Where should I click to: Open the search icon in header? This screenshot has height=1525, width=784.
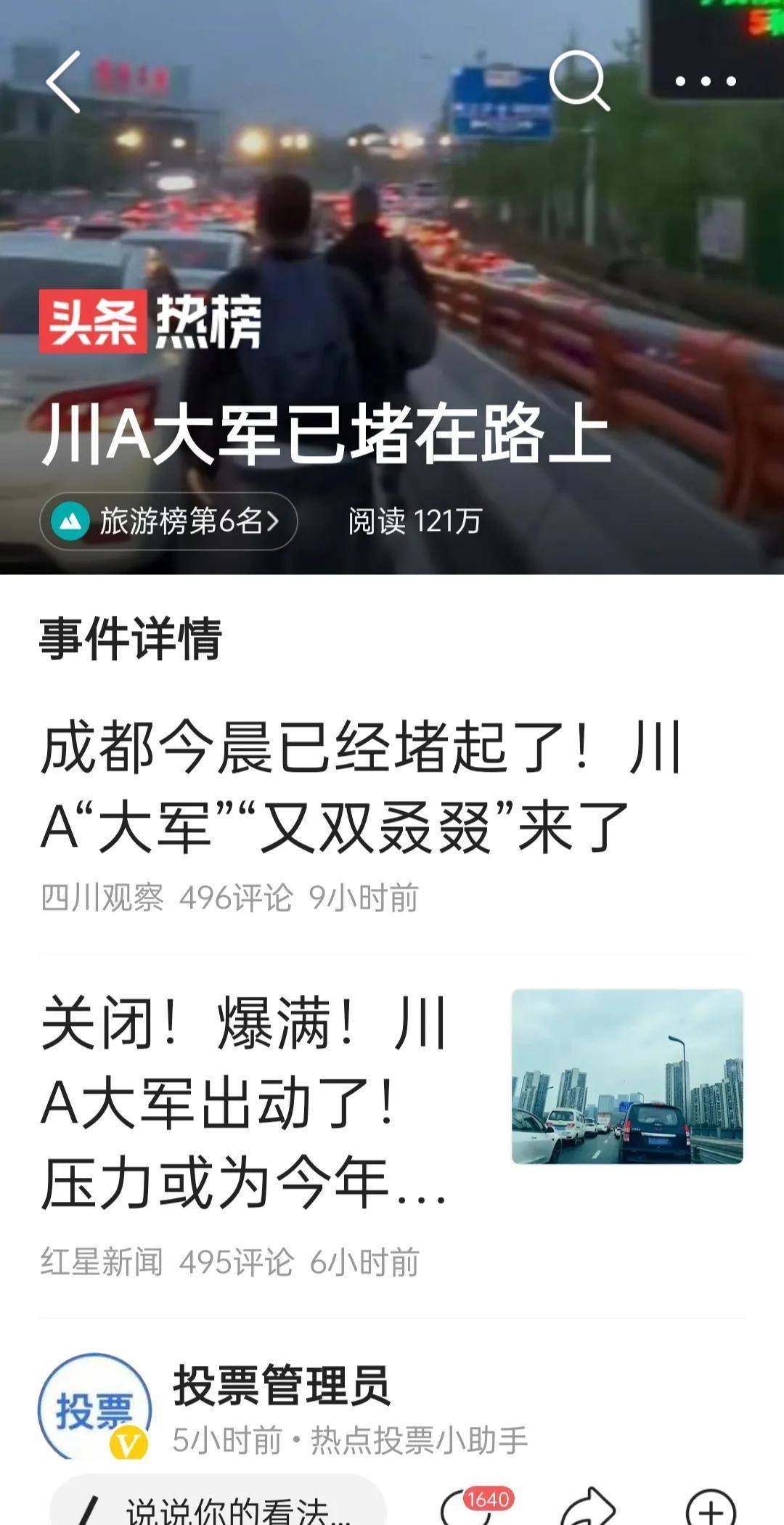(x=579, y=80)
